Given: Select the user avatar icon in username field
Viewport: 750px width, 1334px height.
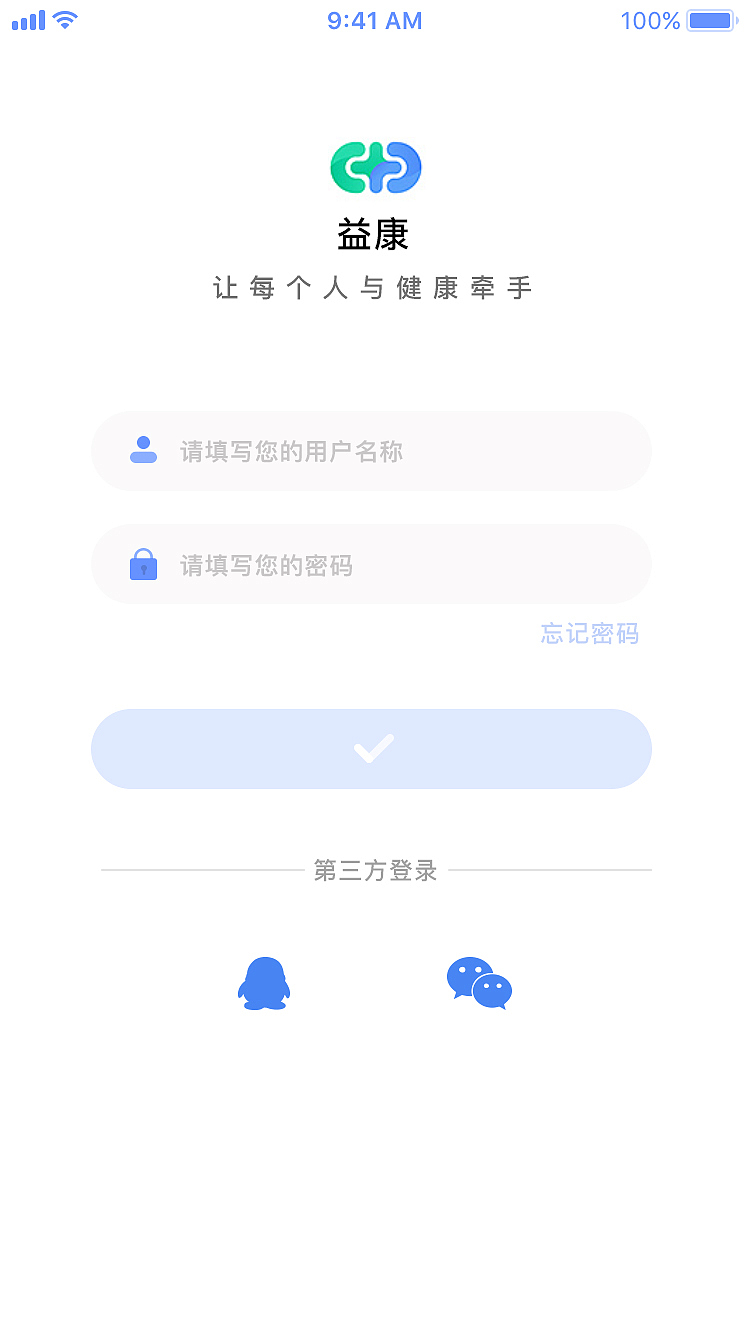Looking at the screenshot, I should tap(144, 451).
